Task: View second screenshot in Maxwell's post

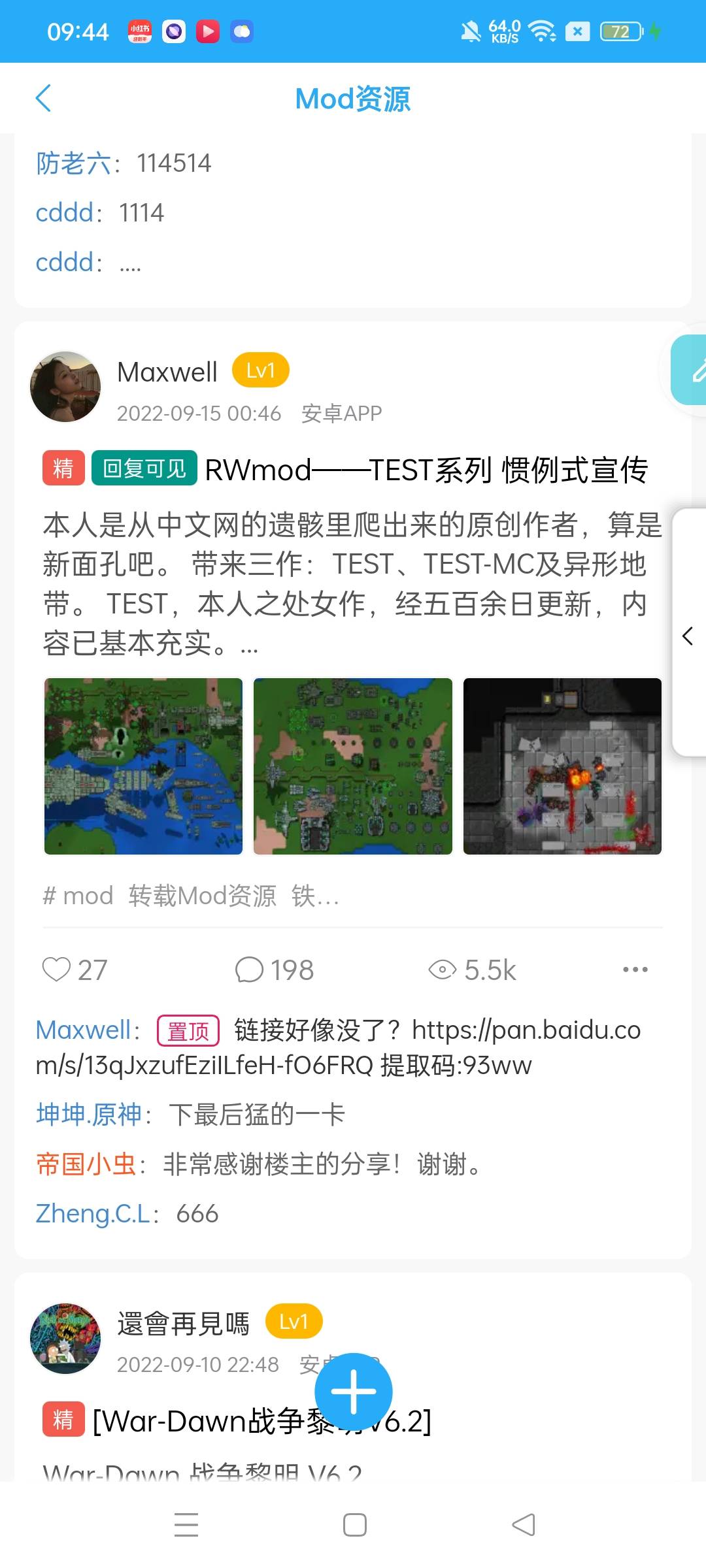Action: pos(353,766)
